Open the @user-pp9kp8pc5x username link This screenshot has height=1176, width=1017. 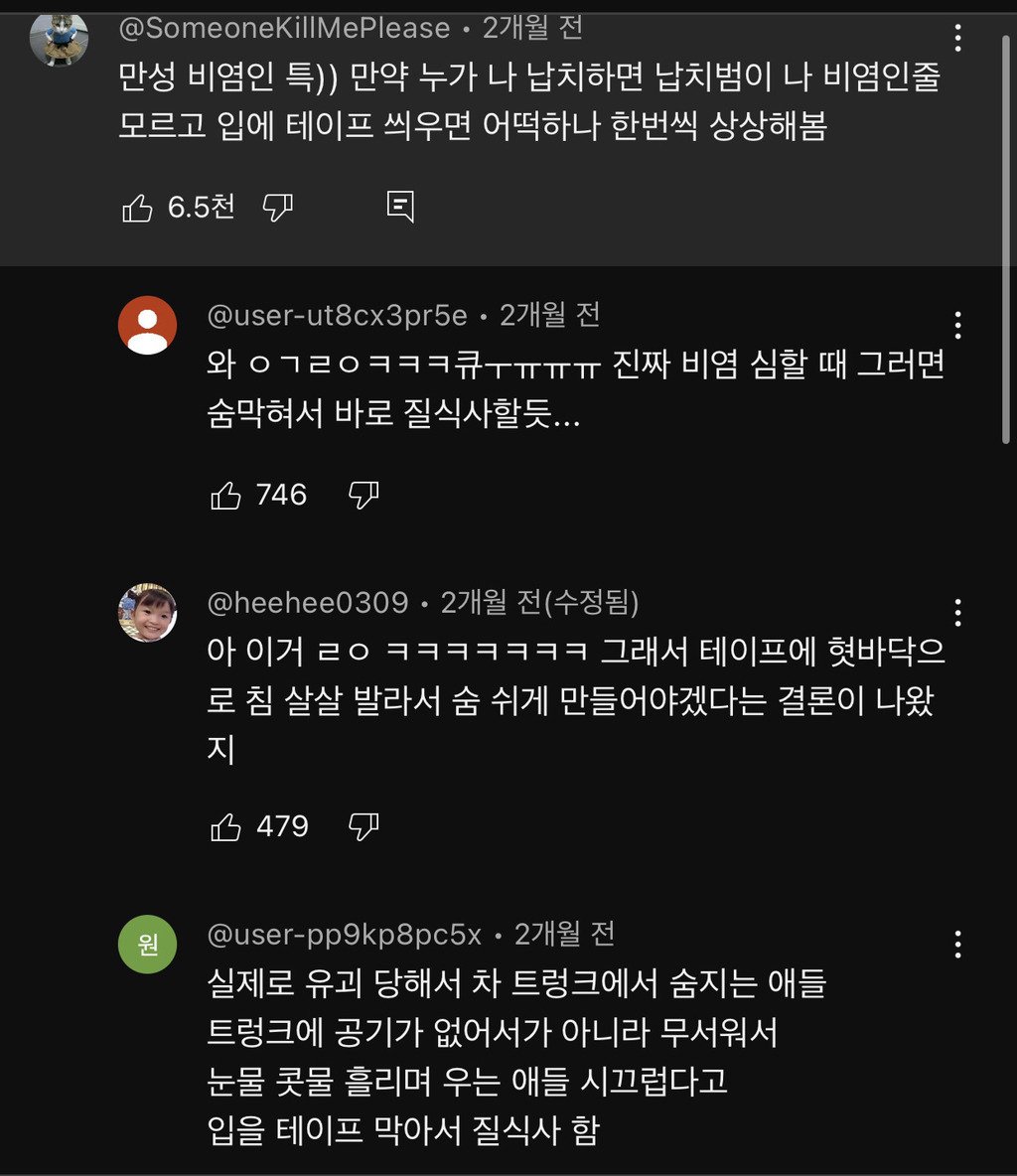[344, 935]
